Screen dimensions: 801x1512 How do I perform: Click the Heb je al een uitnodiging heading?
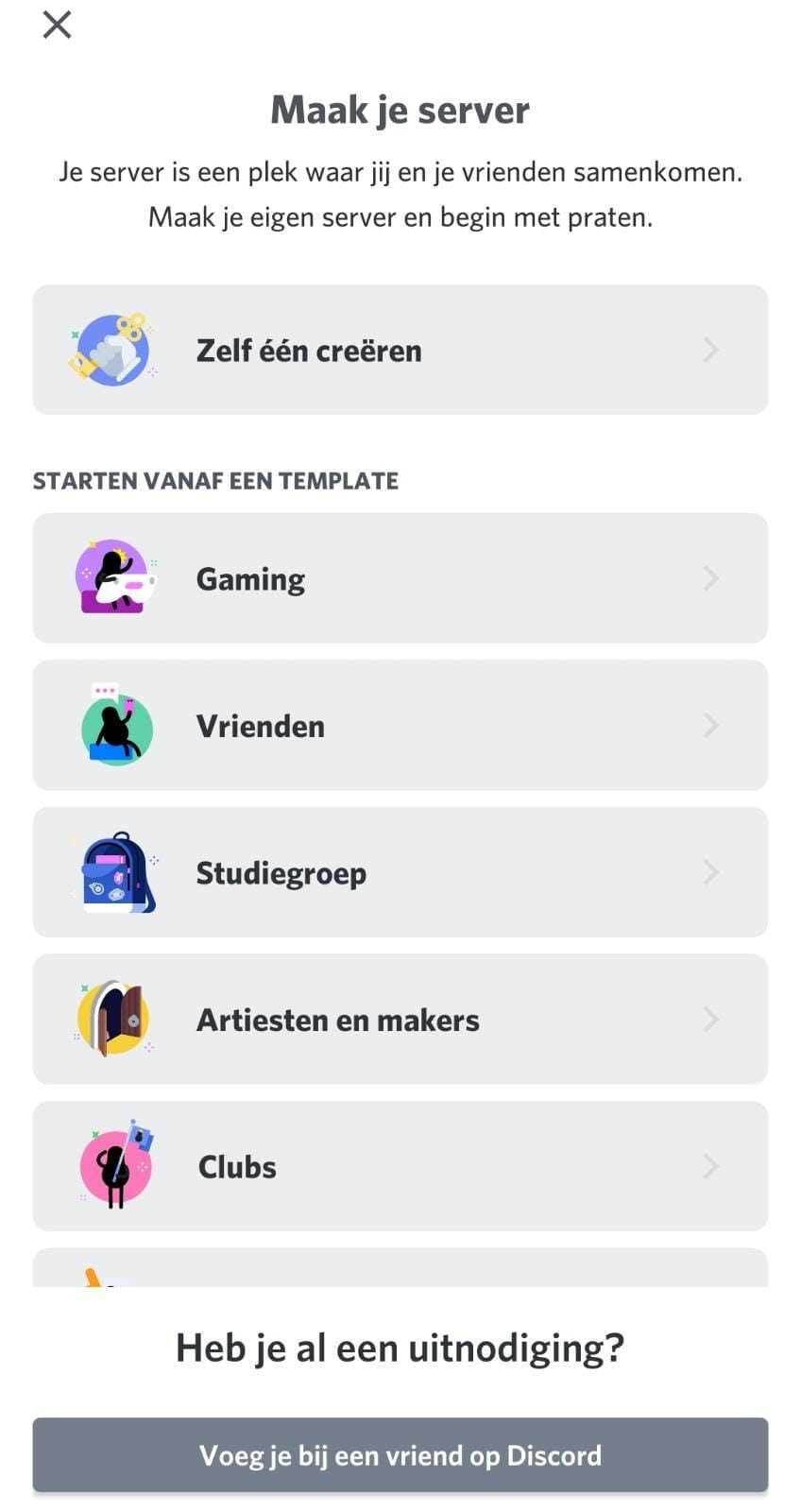(400, 1348)
